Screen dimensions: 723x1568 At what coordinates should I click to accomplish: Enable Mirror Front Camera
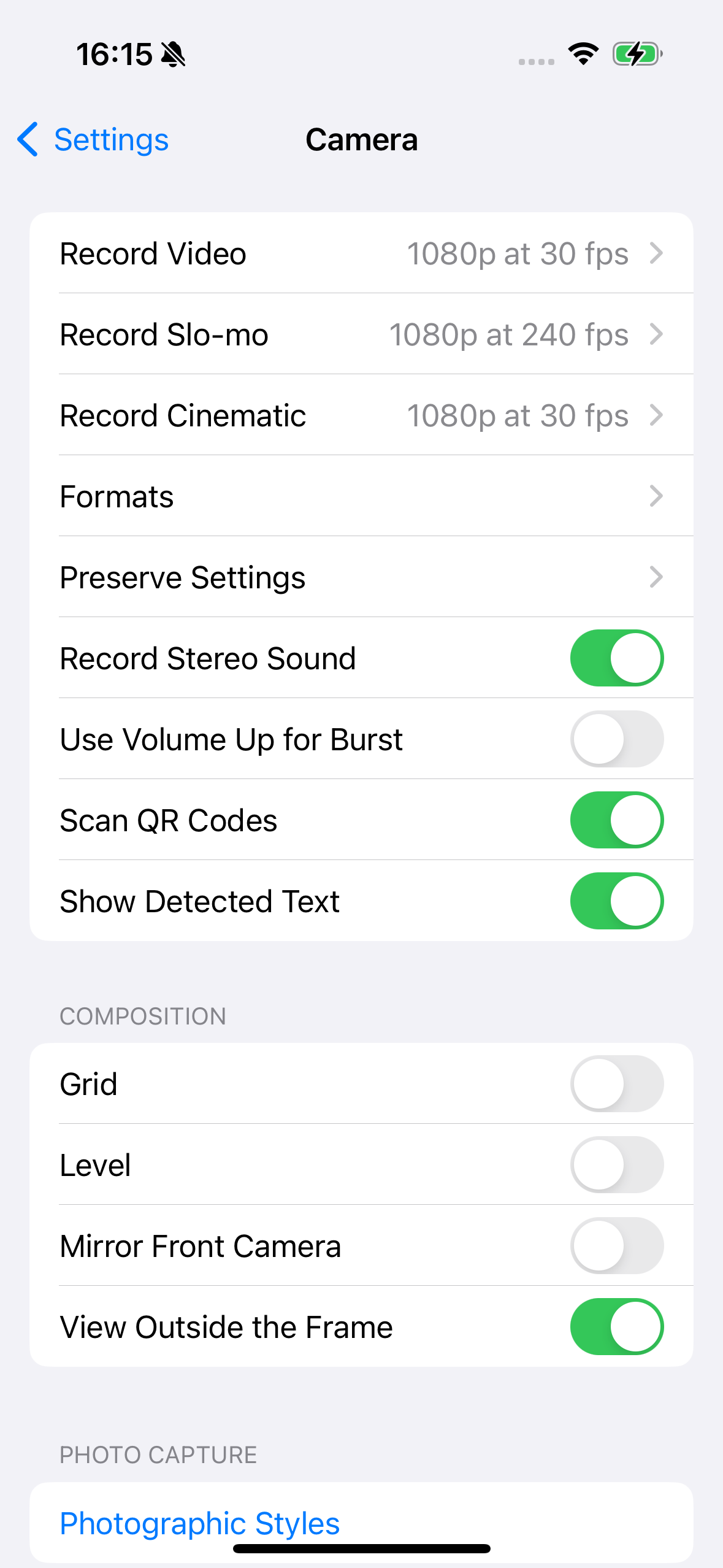(616, 1246)
